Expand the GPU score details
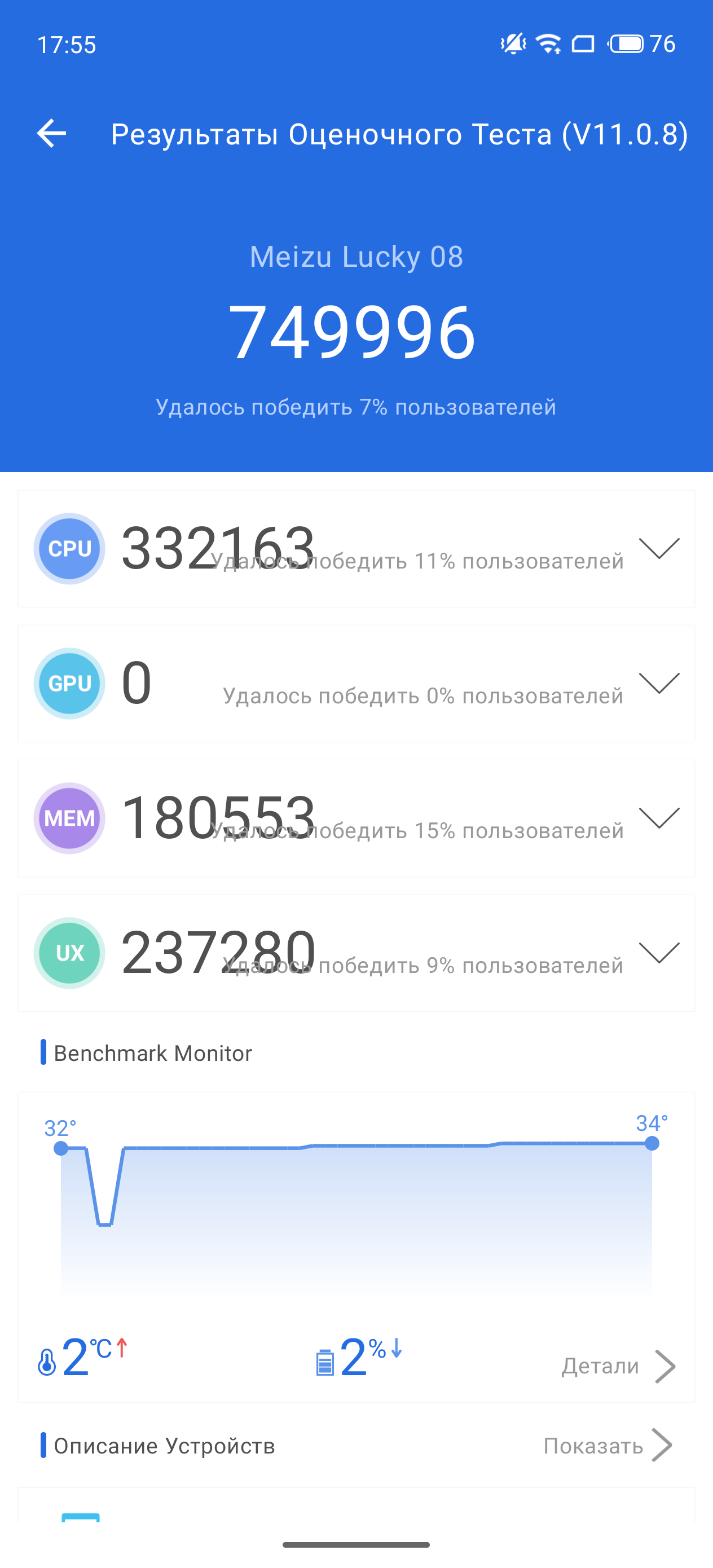 [659, 683]
